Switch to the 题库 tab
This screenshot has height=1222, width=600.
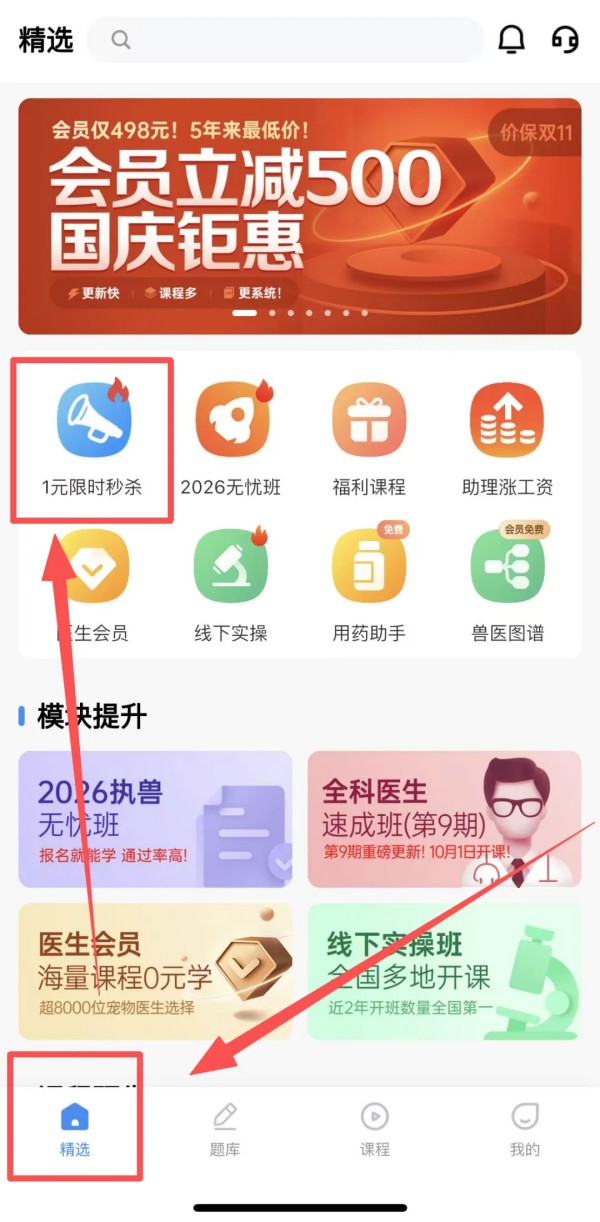point(225,1130)
